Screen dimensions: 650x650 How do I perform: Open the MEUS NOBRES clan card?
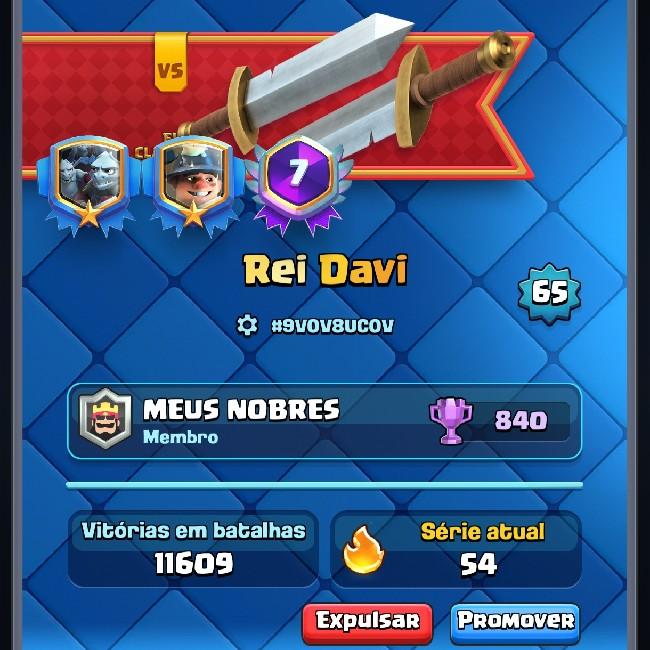coord(324,421)
